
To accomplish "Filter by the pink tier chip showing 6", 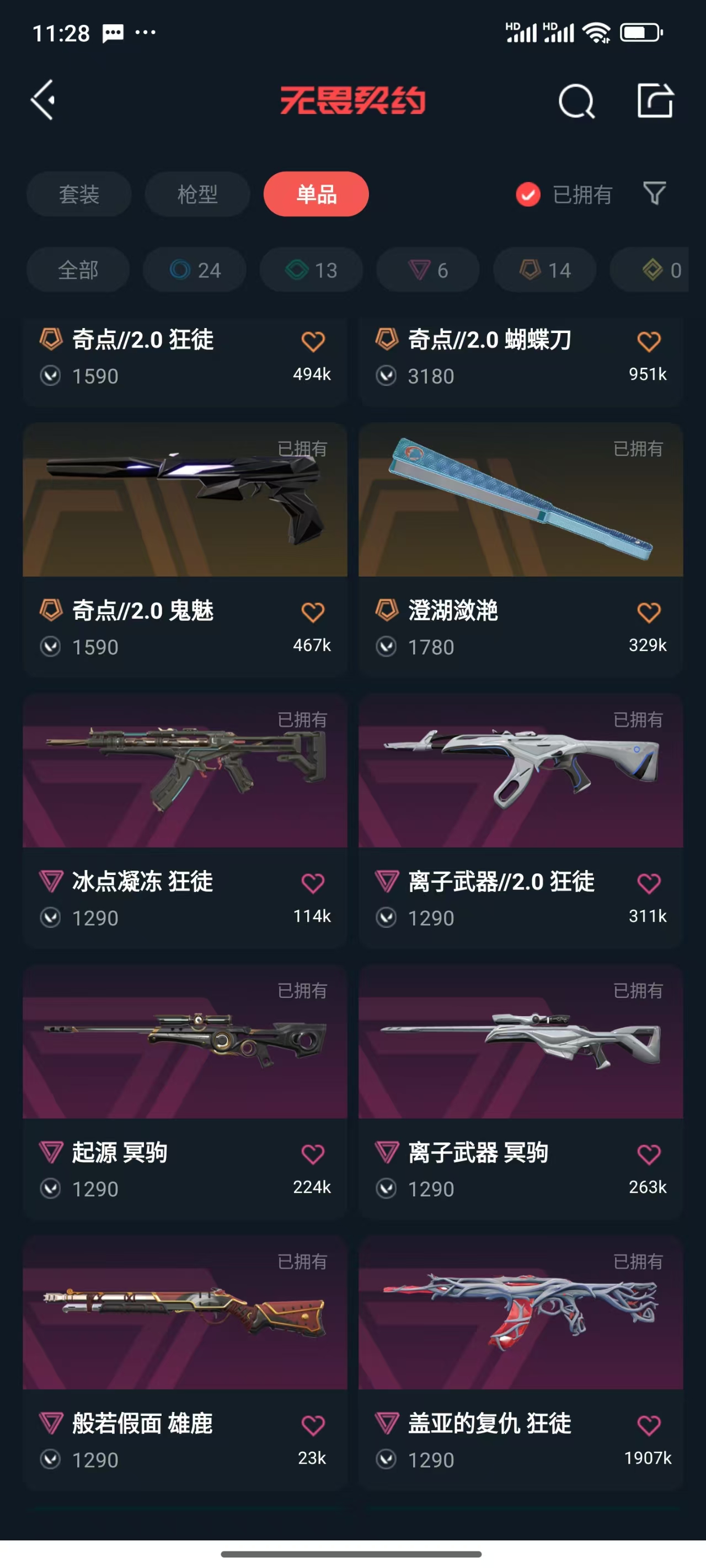I will [x=427, y=270].
